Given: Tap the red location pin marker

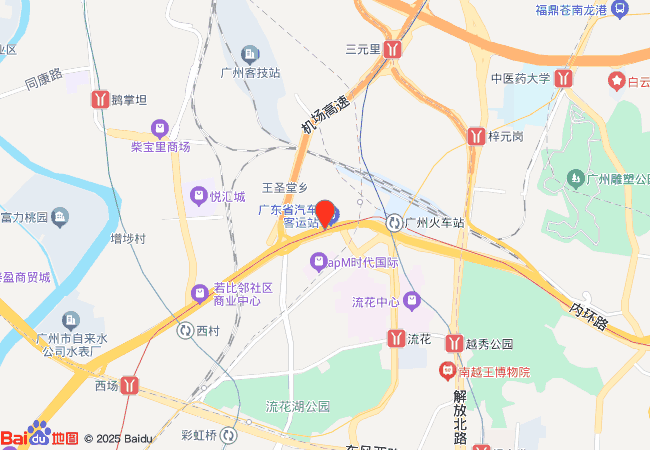Looking at the screenshot, I should point(325,214).
